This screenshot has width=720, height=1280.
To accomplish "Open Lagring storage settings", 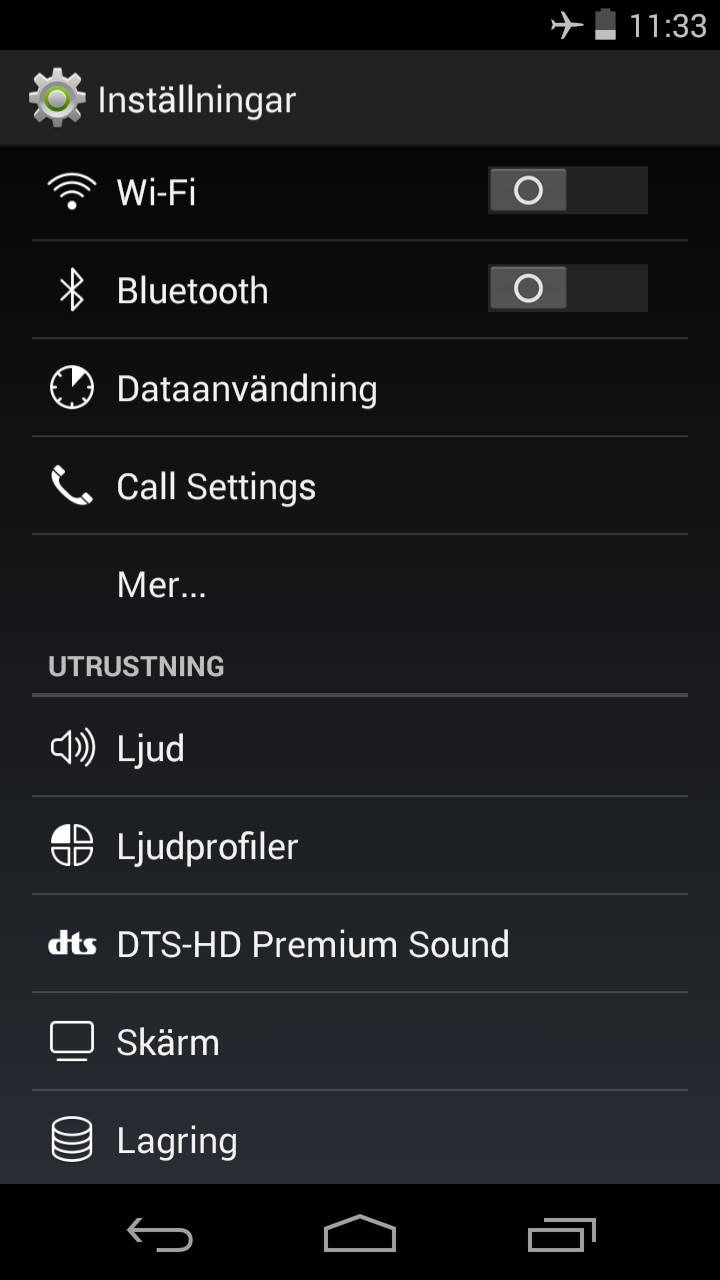I will point(360,1138).
